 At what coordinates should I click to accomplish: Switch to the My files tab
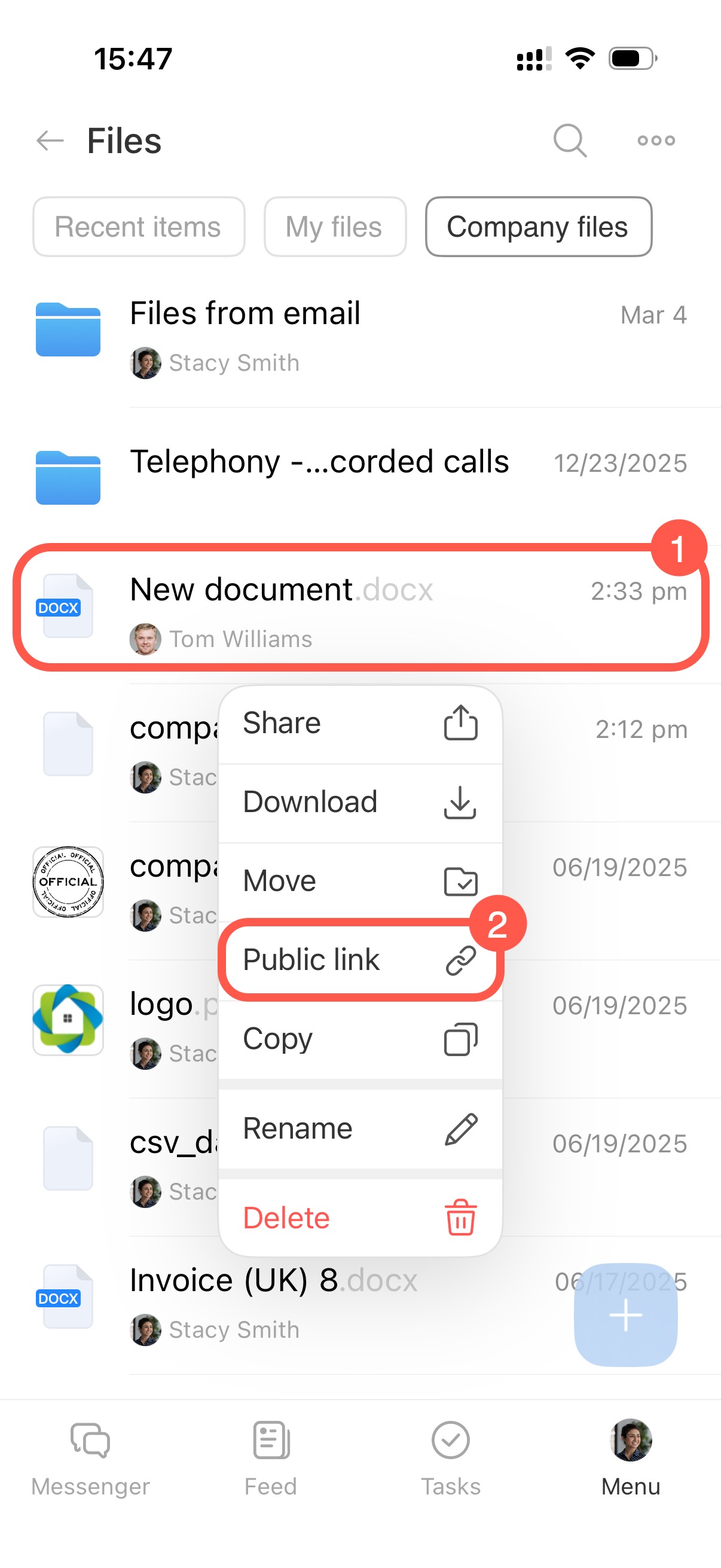pyautogui.click(x=334, y=227)
